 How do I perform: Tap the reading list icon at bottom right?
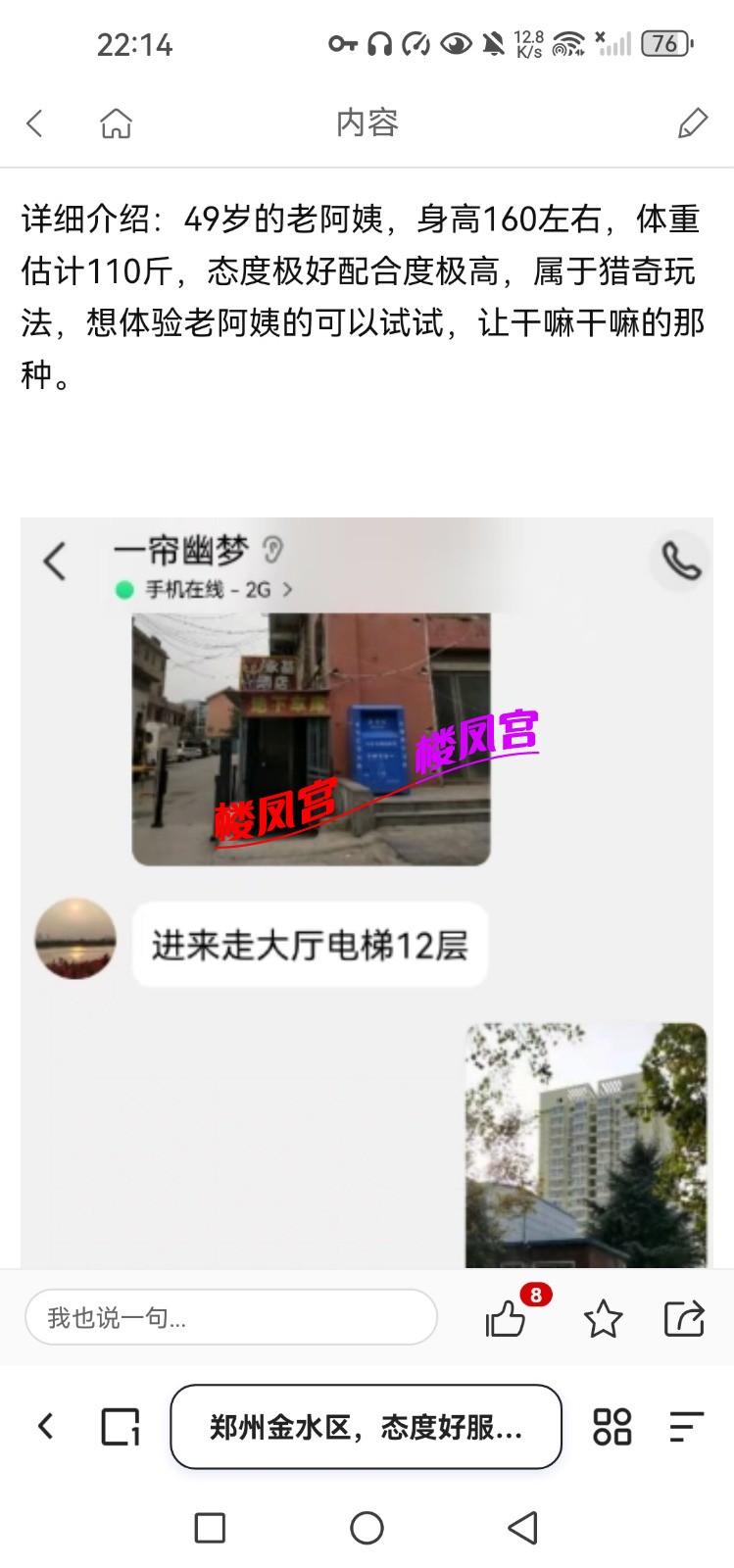(x=686, y=1427)
